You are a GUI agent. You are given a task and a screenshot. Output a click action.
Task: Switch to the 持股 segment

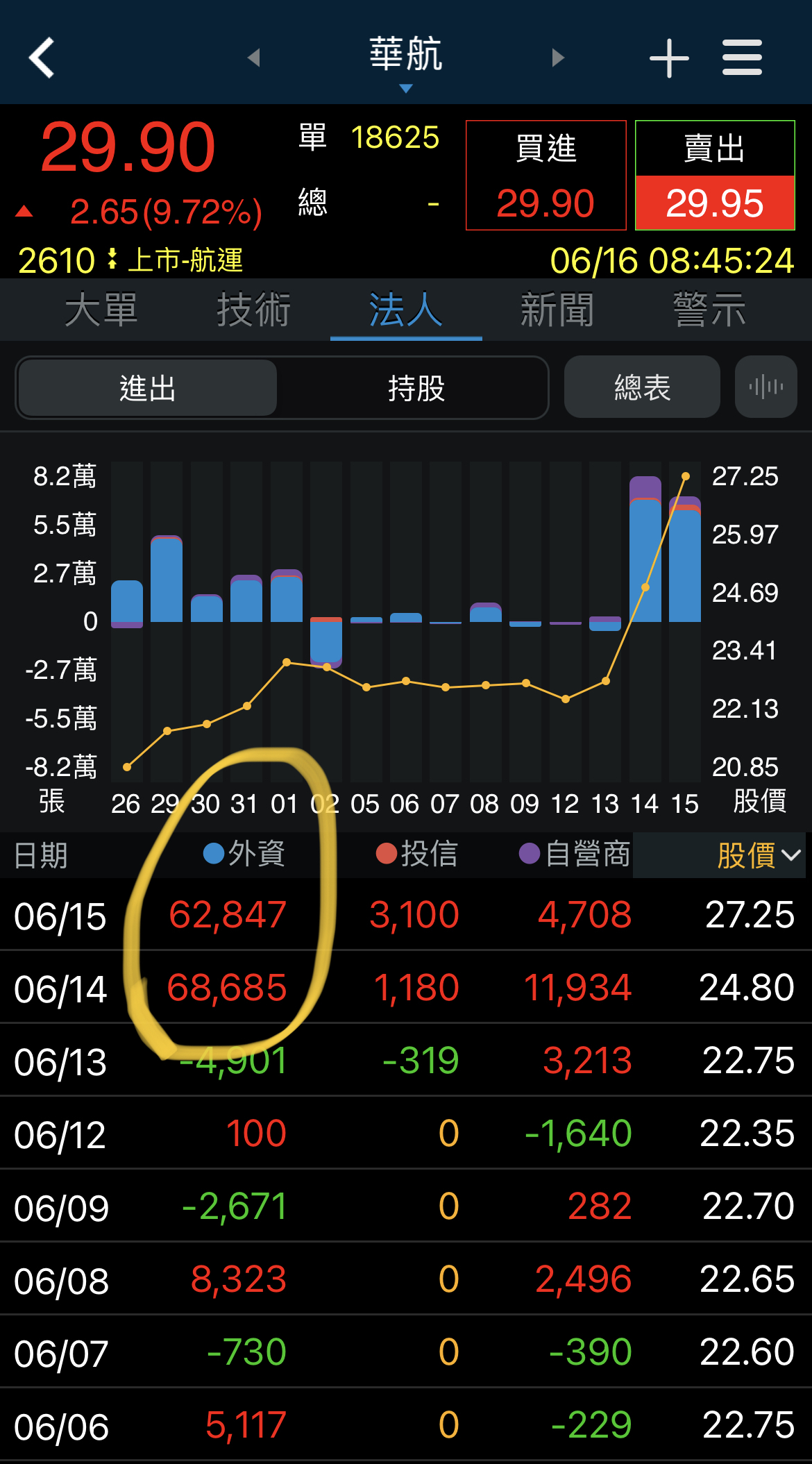click(416, 387)
